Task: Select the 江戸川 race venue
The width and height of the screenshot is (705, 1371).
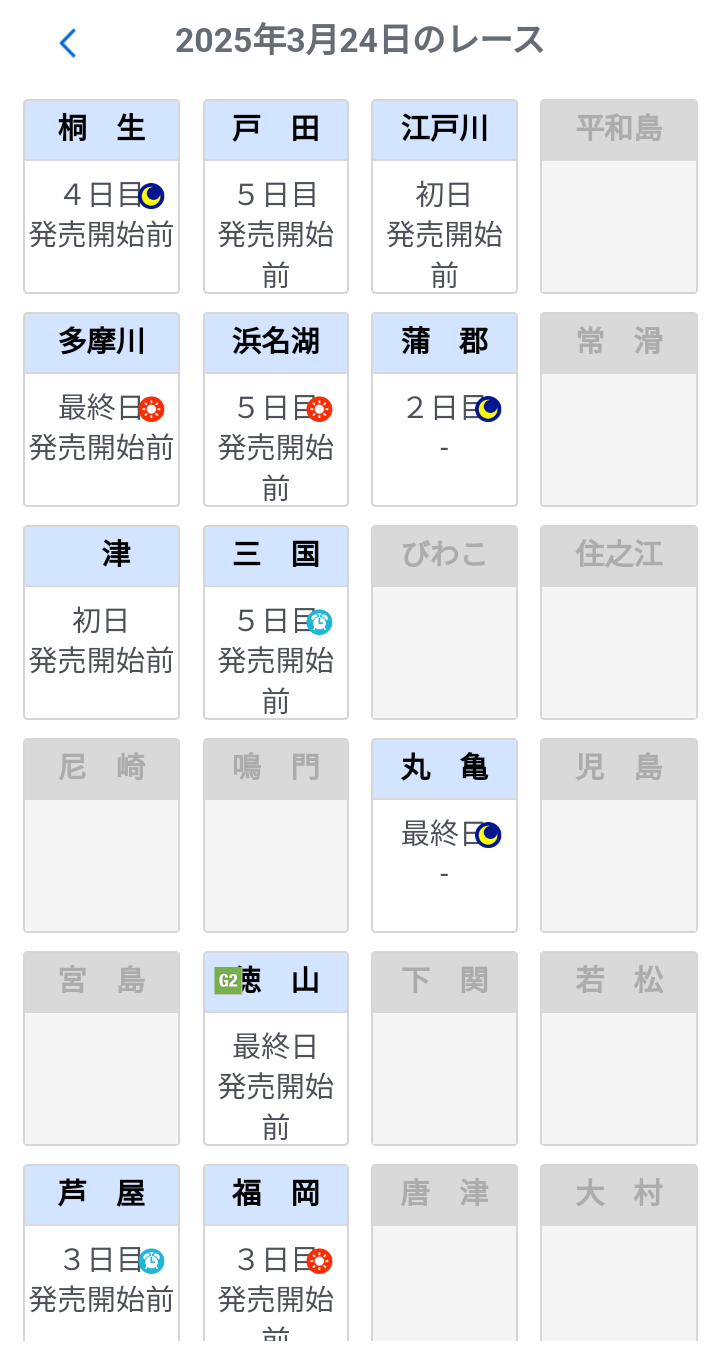Action: (444, 196)
